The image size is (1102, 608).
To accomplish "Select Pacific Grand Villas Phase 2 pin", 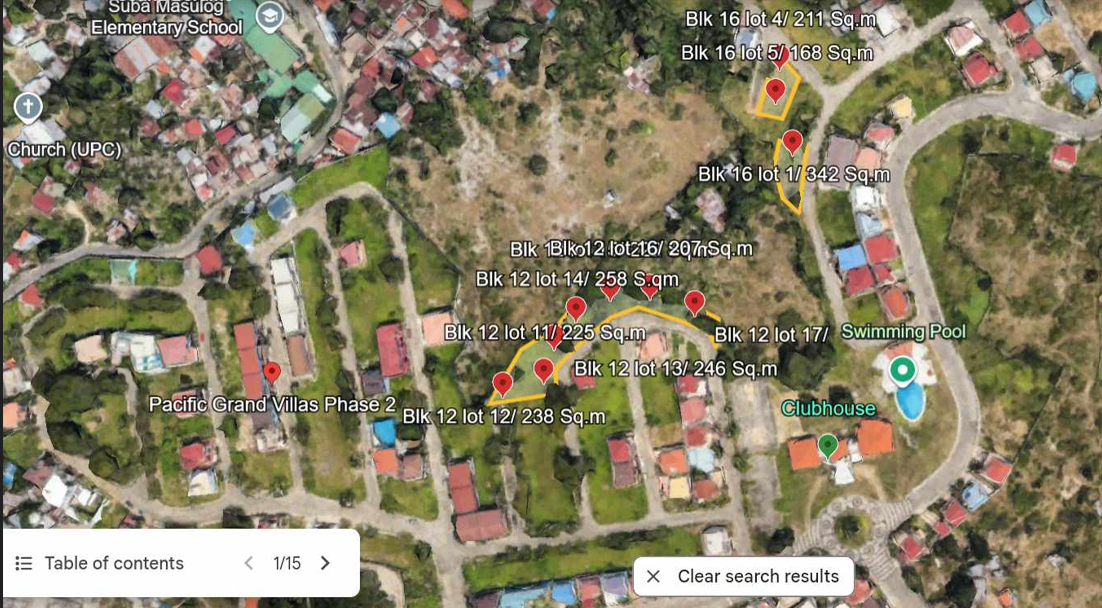I will (x=271, y=372).
